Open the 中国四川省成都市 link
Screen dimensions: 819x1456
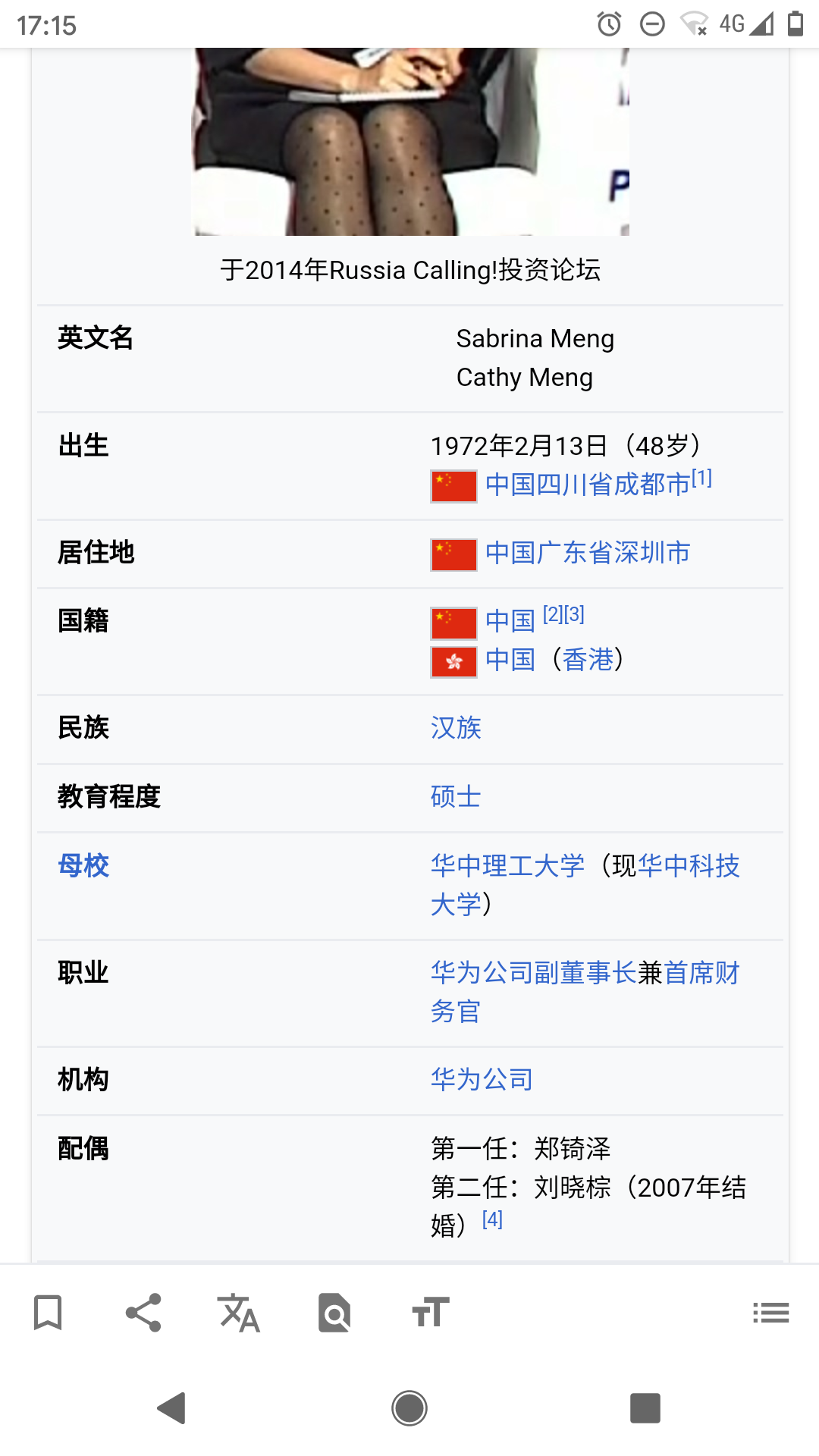(x=588, y=485)
